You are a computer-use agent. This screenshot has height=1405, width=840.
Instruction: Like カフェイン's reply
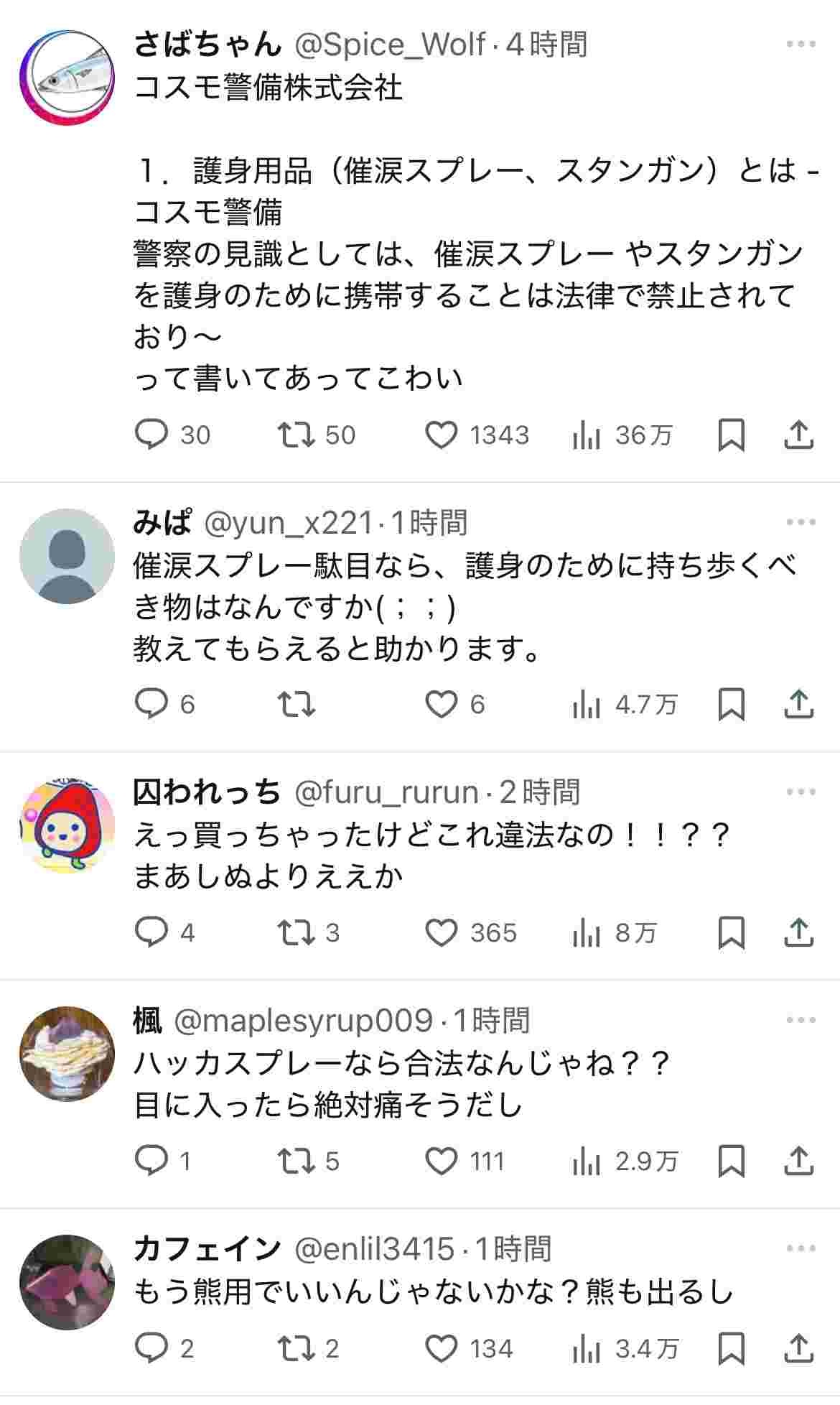click(442, 1348)
